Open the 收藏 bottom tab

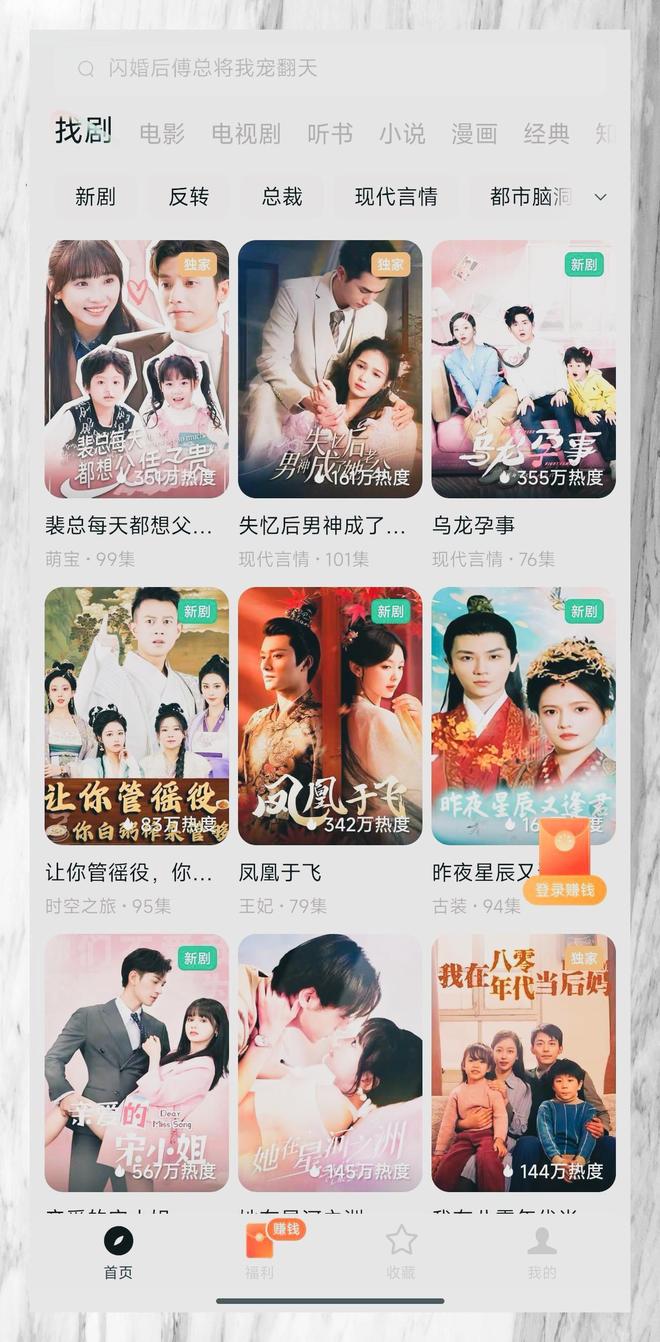pos(401,1251)
